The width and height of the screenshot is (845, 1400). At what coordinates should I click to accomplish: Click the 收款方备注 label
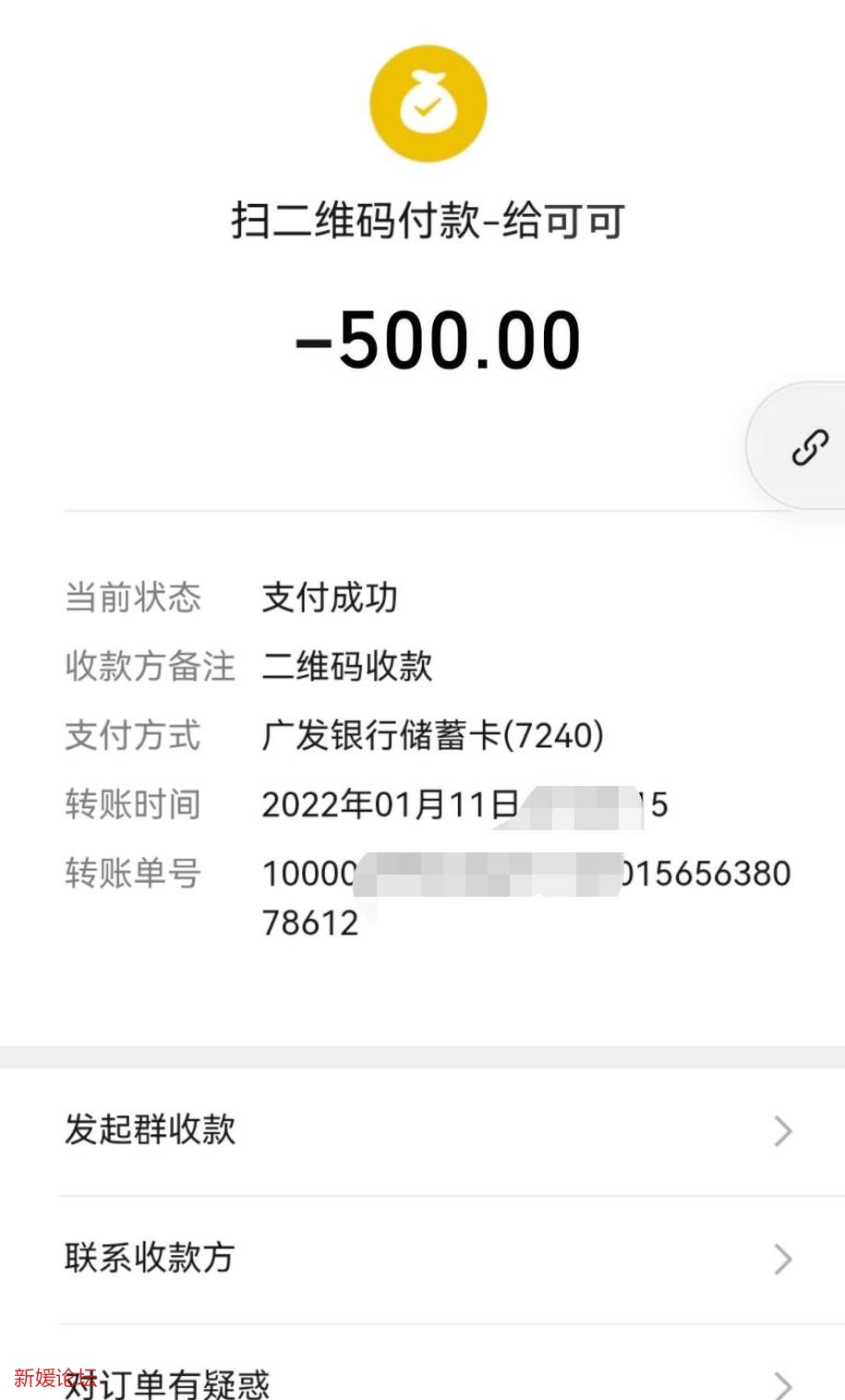coord(149,667)
